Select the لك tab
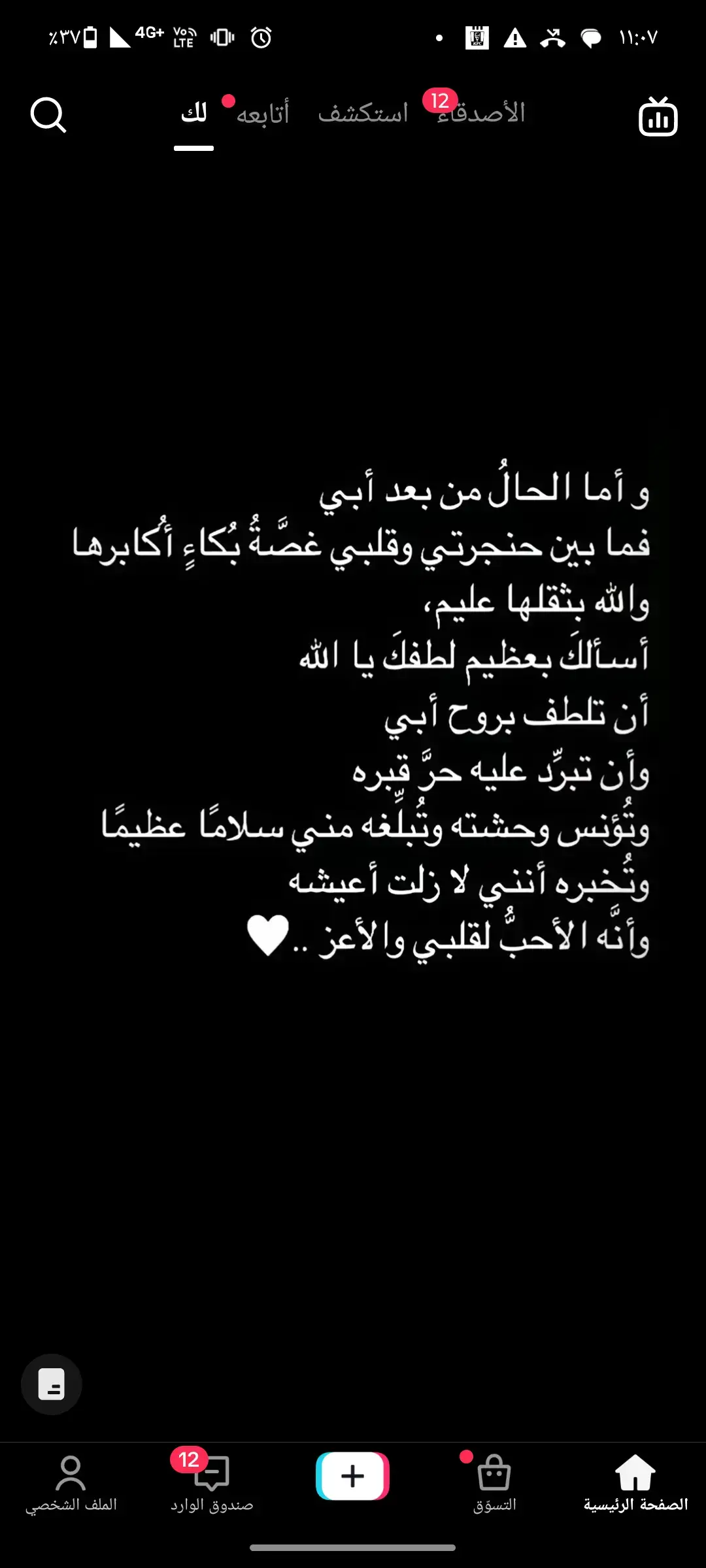Image resolution: width=706 pixels, height=1568 pixels. pos(194,114)
